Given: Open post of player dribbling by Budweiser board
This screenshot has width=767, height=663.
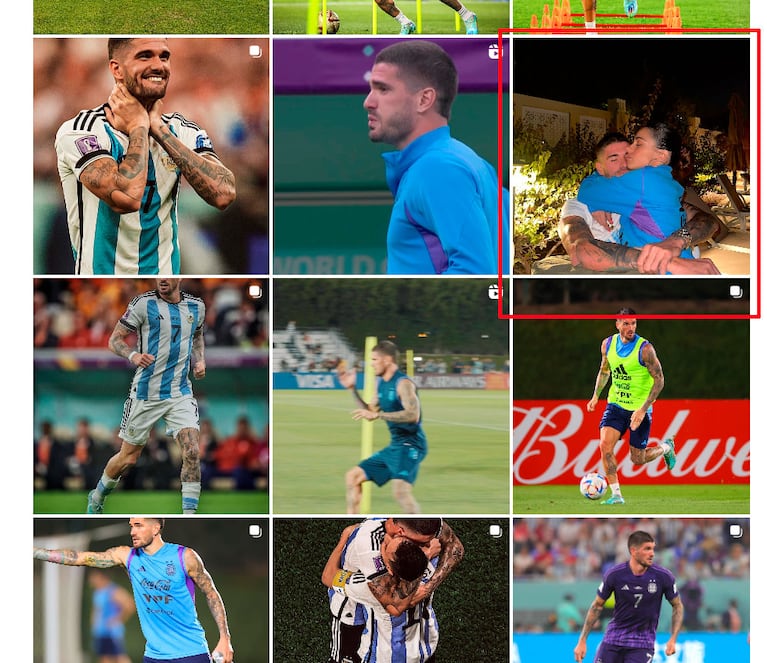Looking at the screenshot, I should pos(630,396).
